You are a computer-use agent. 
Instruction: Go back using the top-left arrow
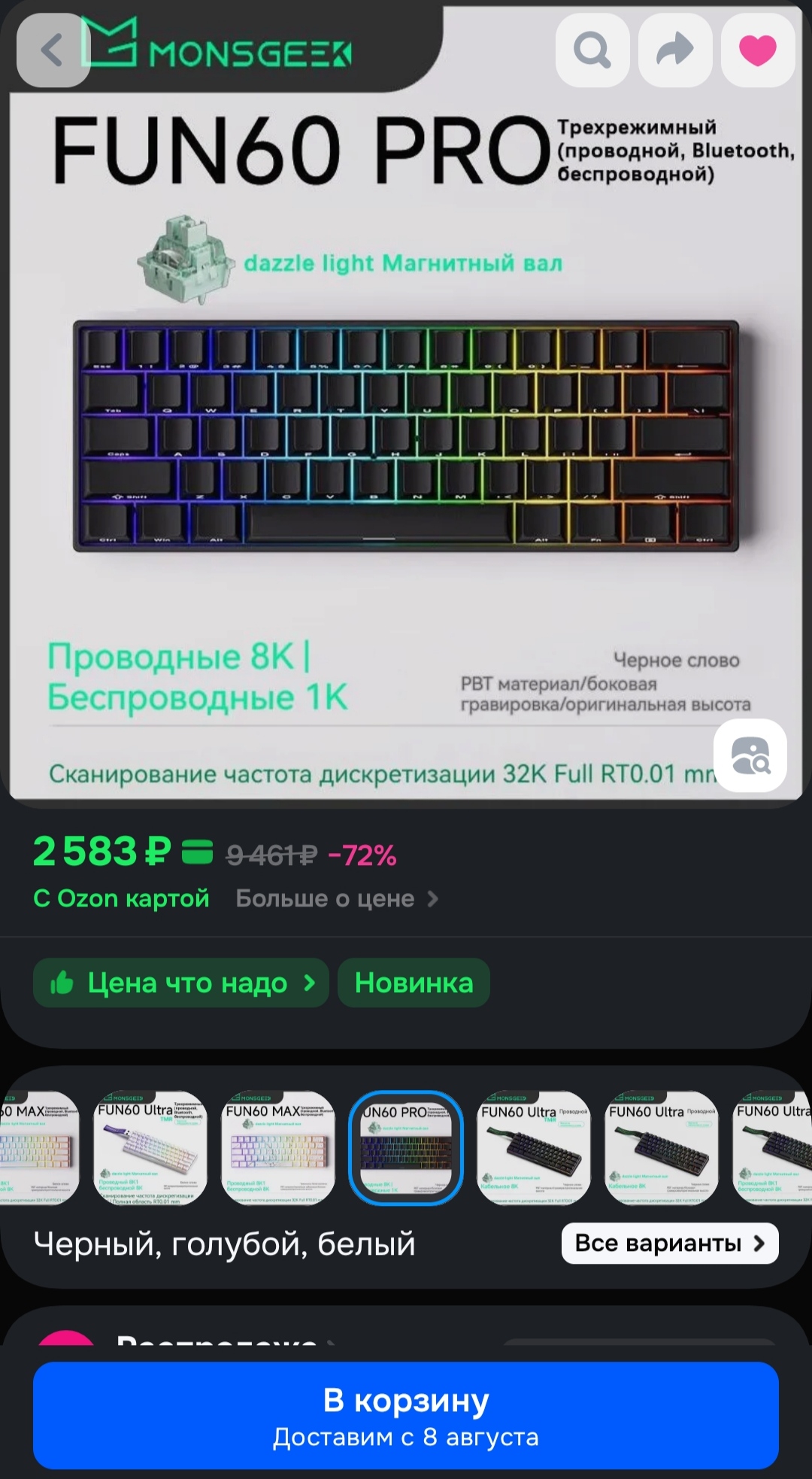53,50
